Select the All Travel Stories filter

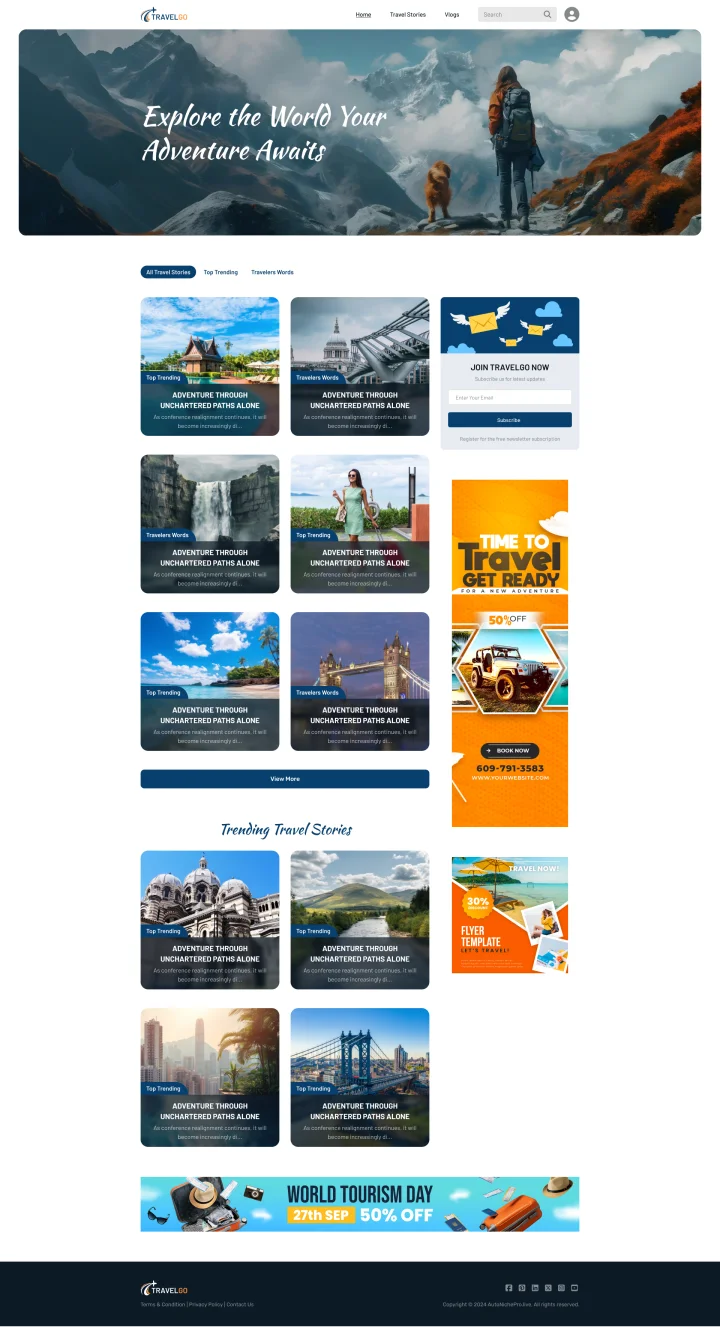(x=168, y=272)
